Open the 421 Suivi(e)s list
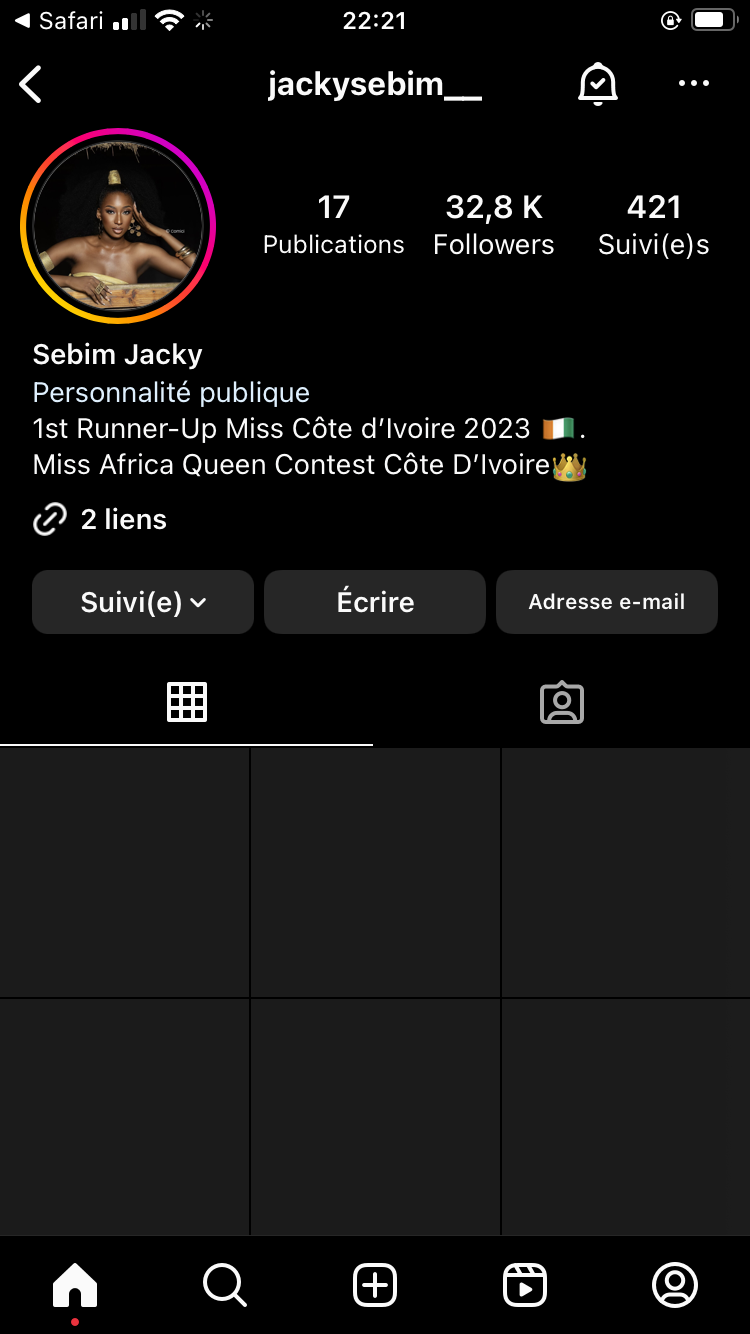The width and height of the screenshot is (750, 1334). pyautogui.click(x=653, y=225)
